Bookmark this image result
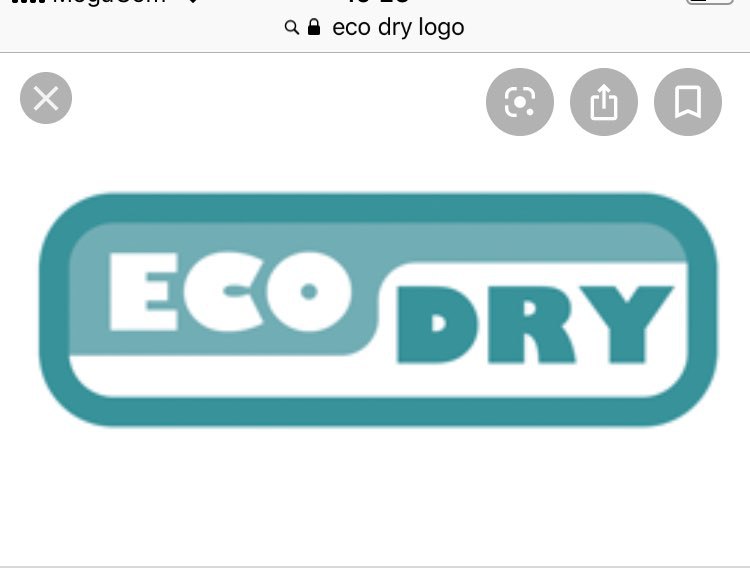750x584 pixels. click(688, 102)
